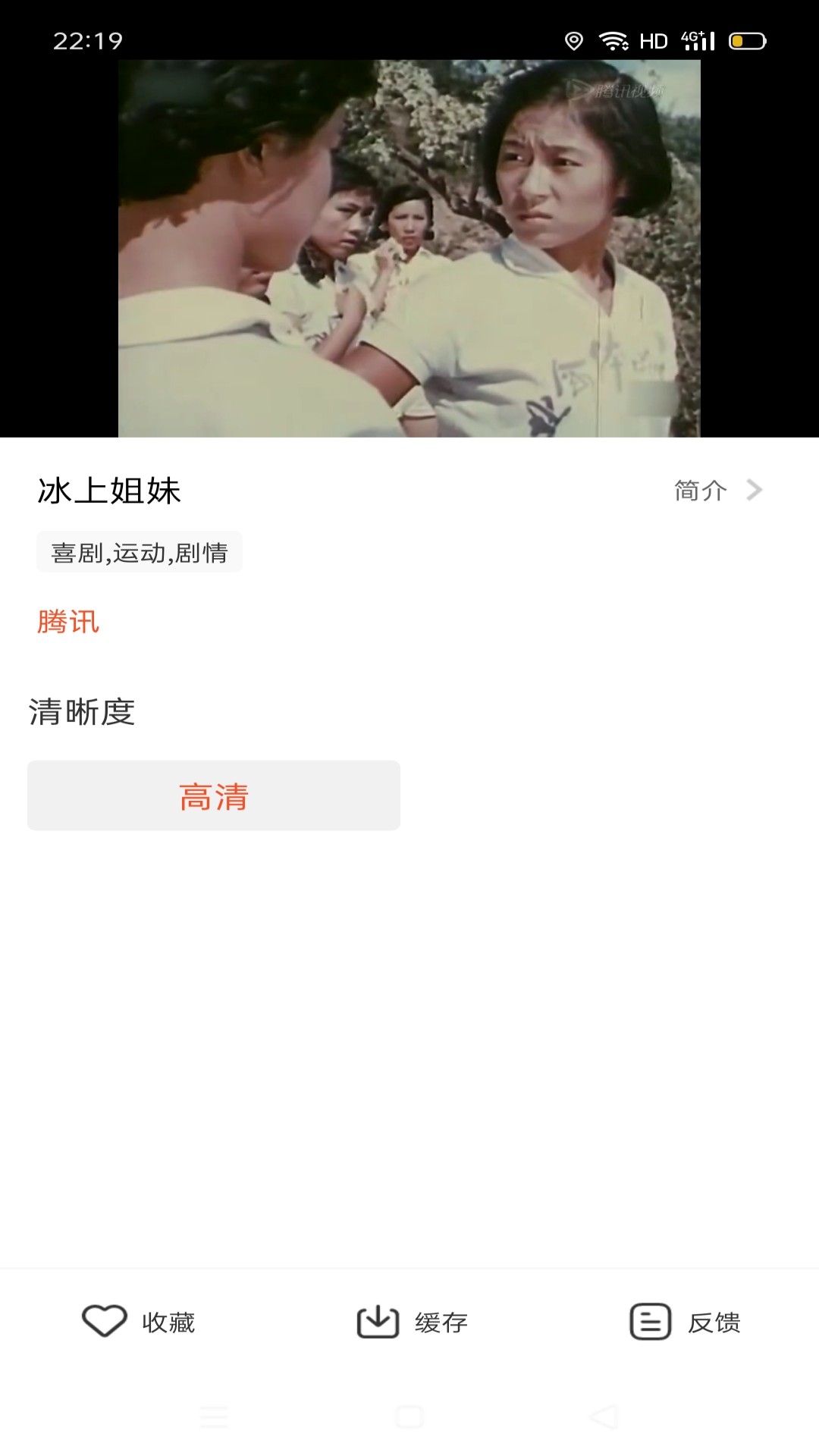Screen dimensions: 819x1456
Task: Expand the 简介 synopsis section
Action: point(699,491)
